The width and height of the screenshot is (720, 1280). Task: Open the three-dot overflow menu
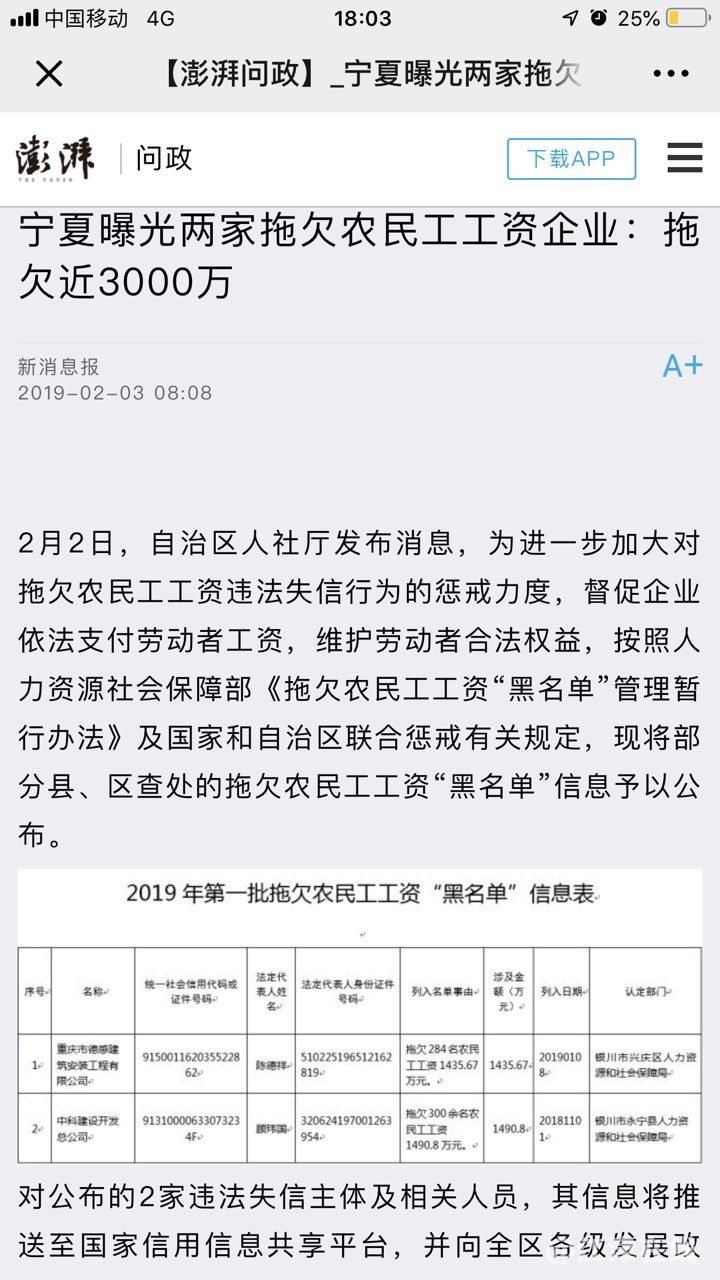pos(671,73)
